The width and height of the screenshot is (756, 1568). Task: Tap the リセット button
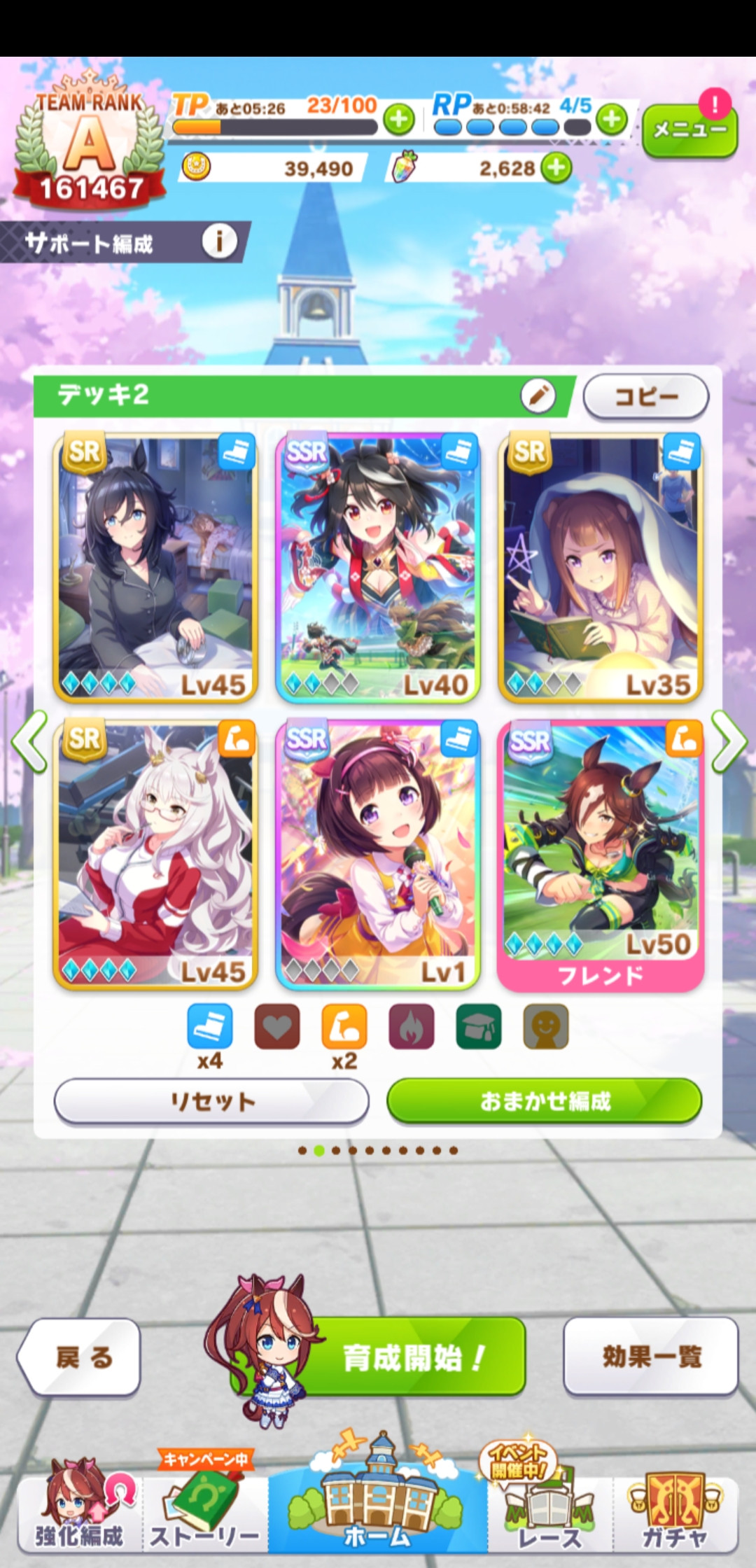click(211, 1101)
